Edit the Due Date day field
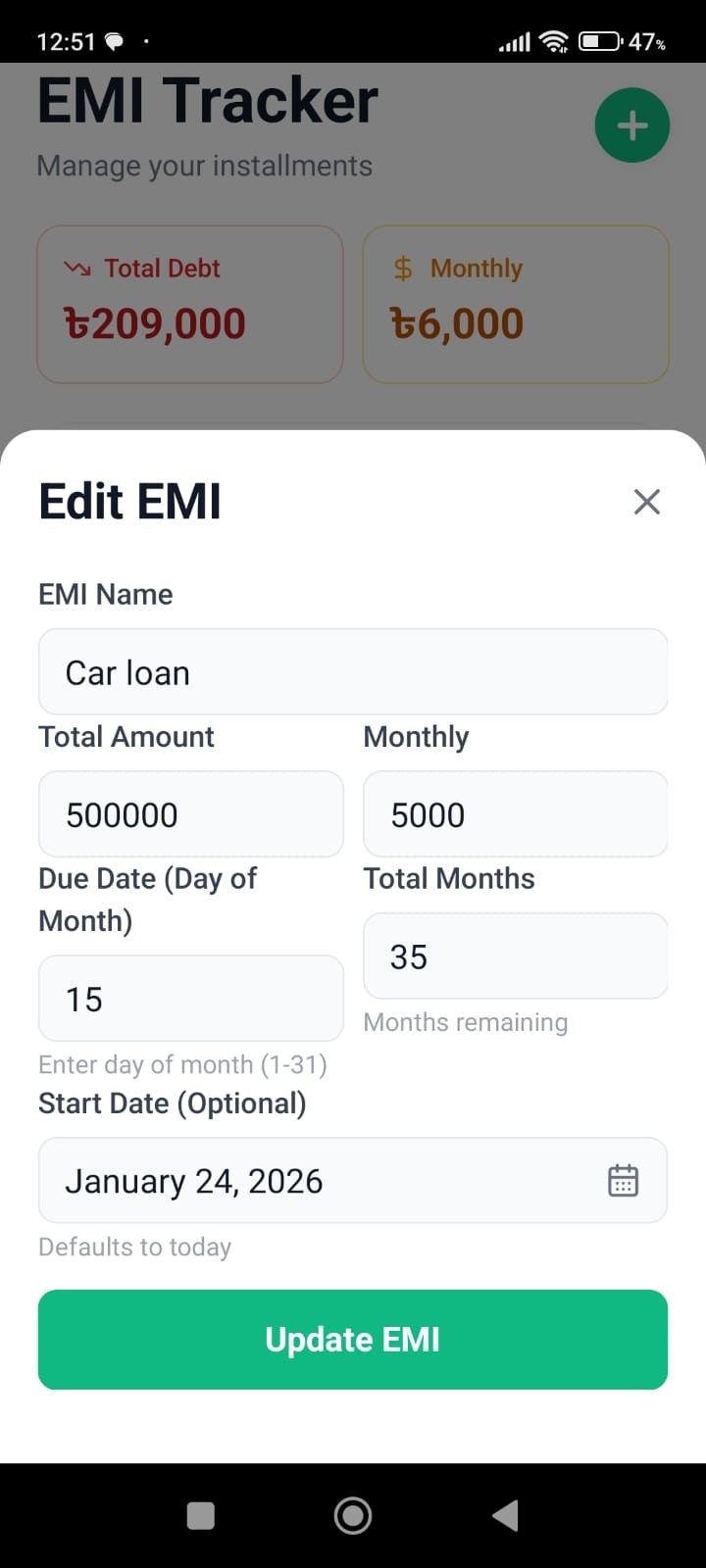706x1568 pixels. coord(190,999)
